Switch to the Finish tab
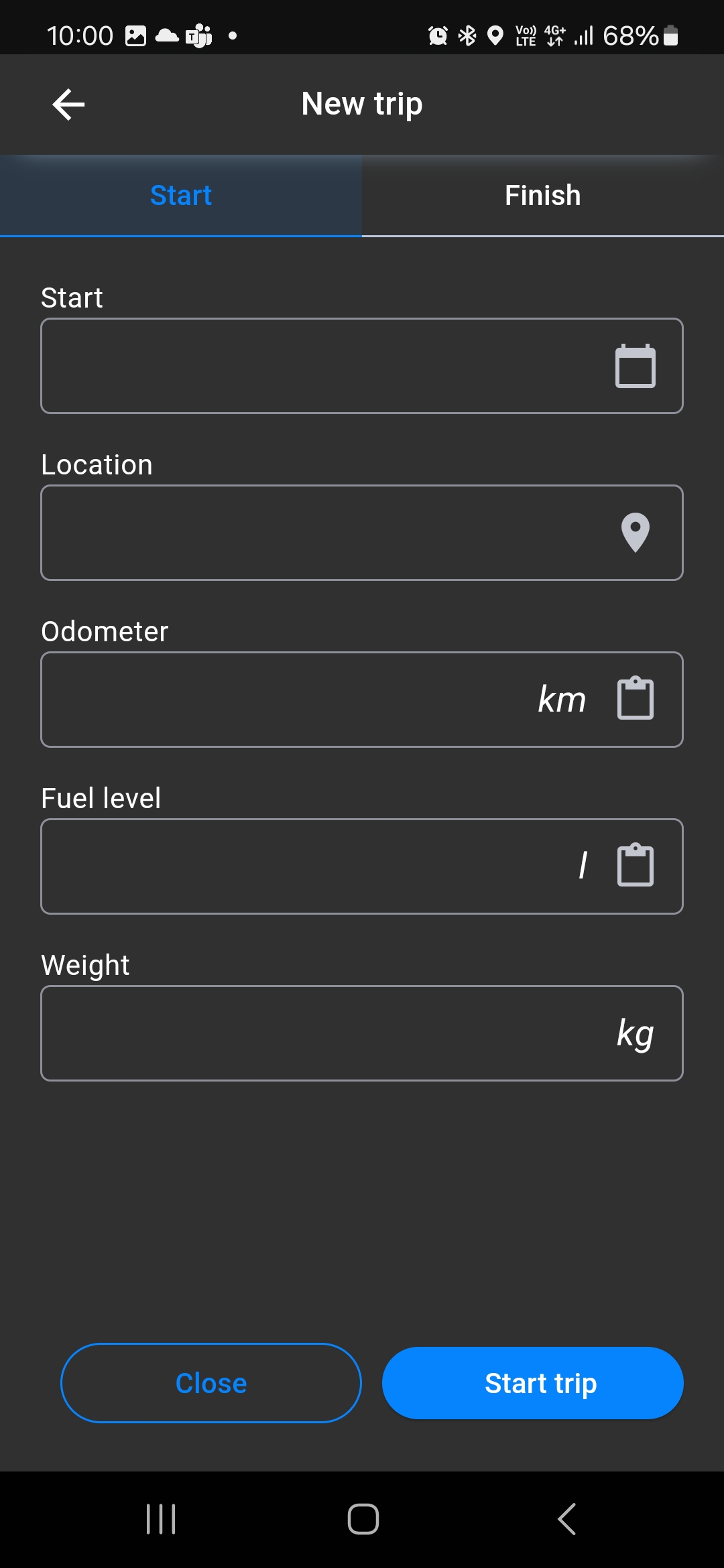This screenshot has width=724, height=1568. (543, 196)
